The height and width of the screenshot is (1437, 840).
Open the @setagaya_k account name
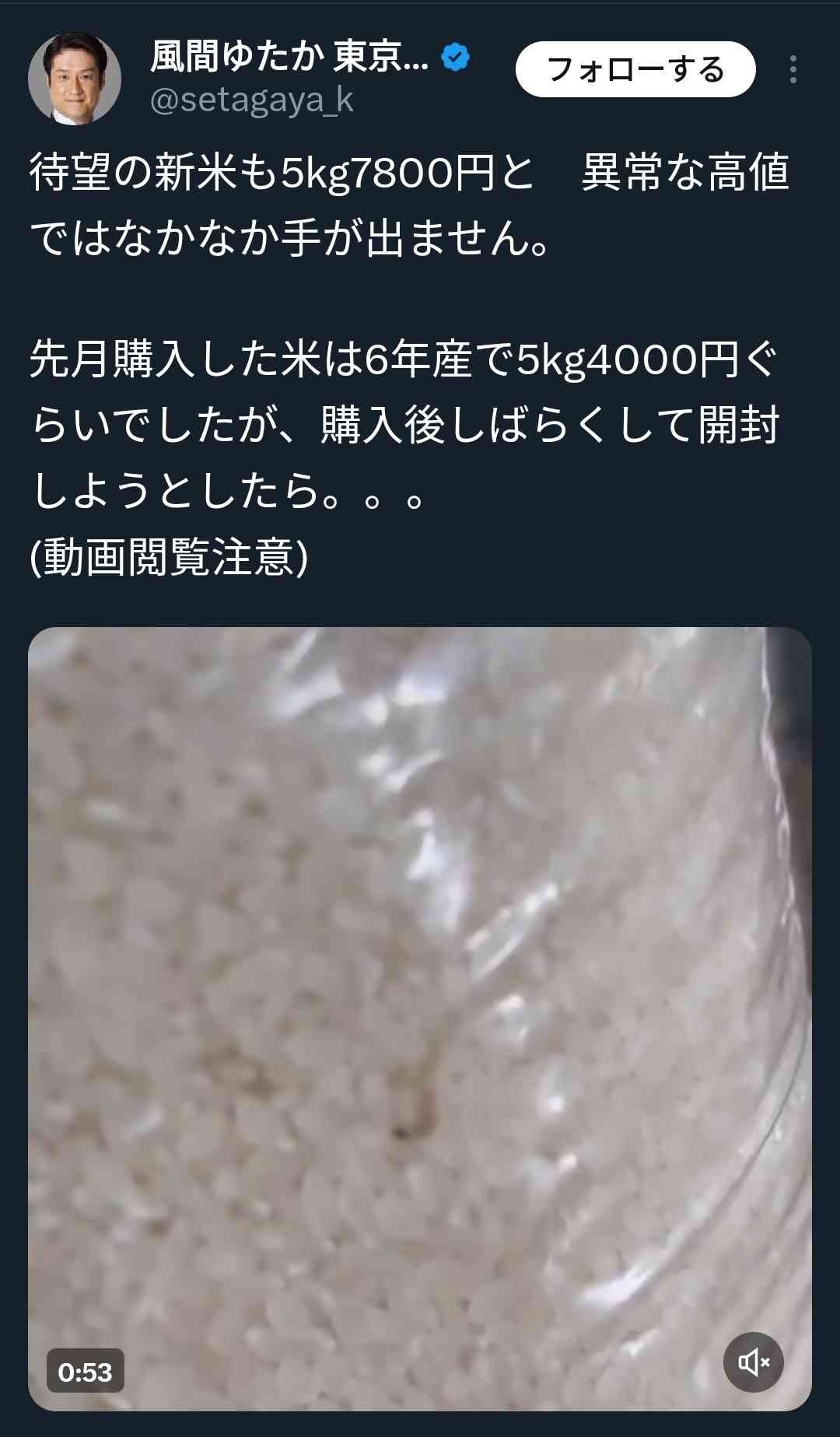click(x=251, y=100)
